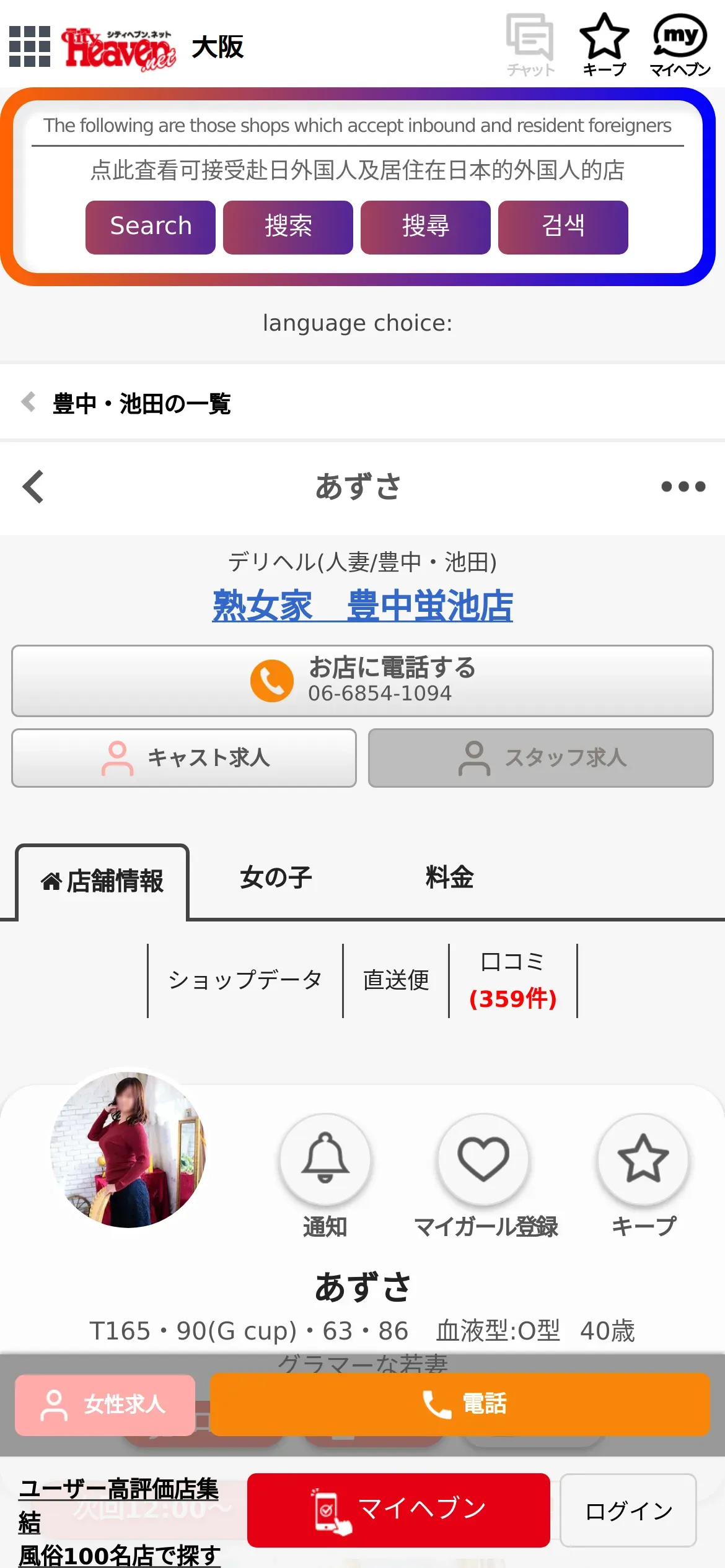Viewport: 725px width, 1568px height.
Task: Tap the English Search button
Action: (x=151, y=227)
